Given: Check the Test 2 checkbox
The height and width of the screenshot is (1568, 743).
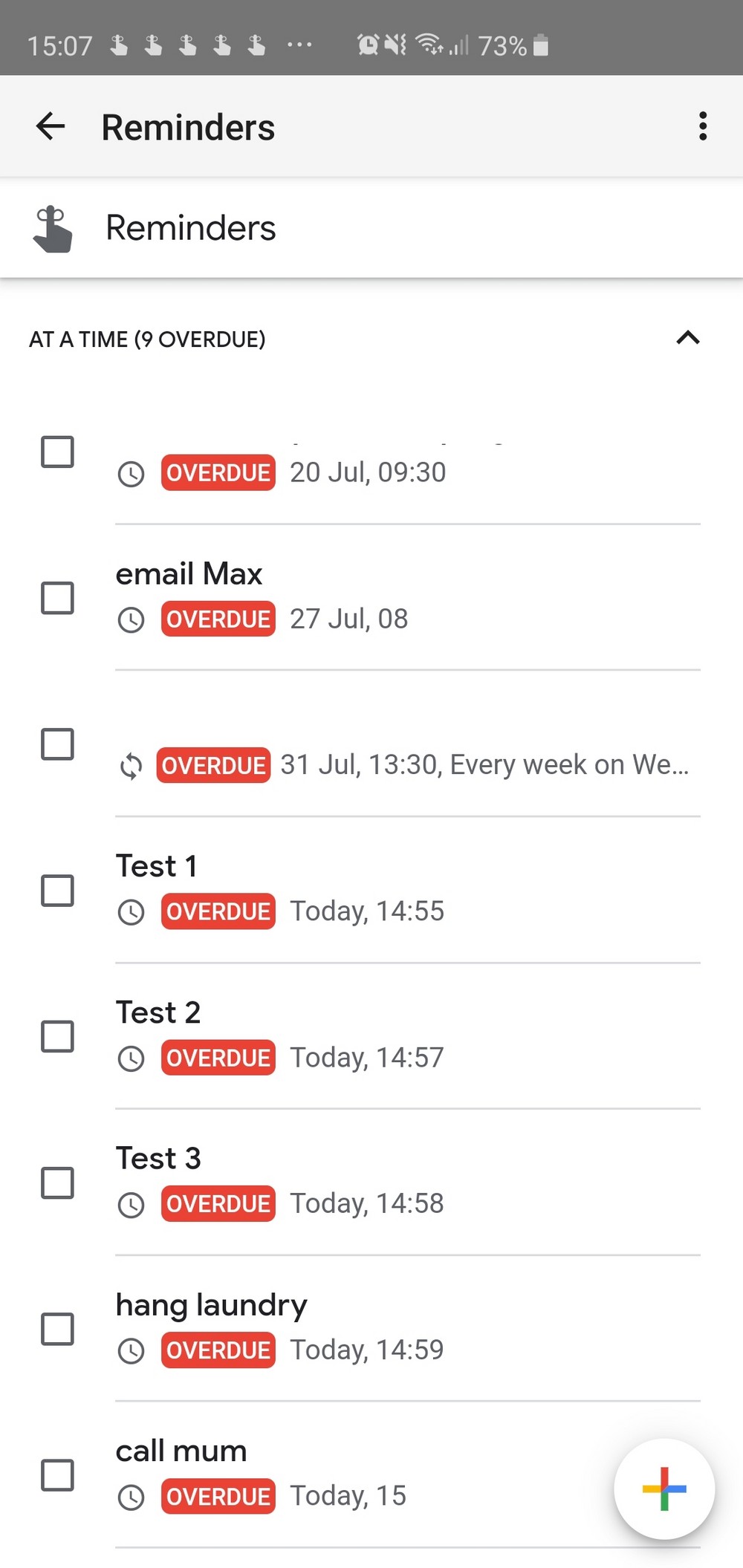Looking at the screenshot, I should click(57, 1036).
